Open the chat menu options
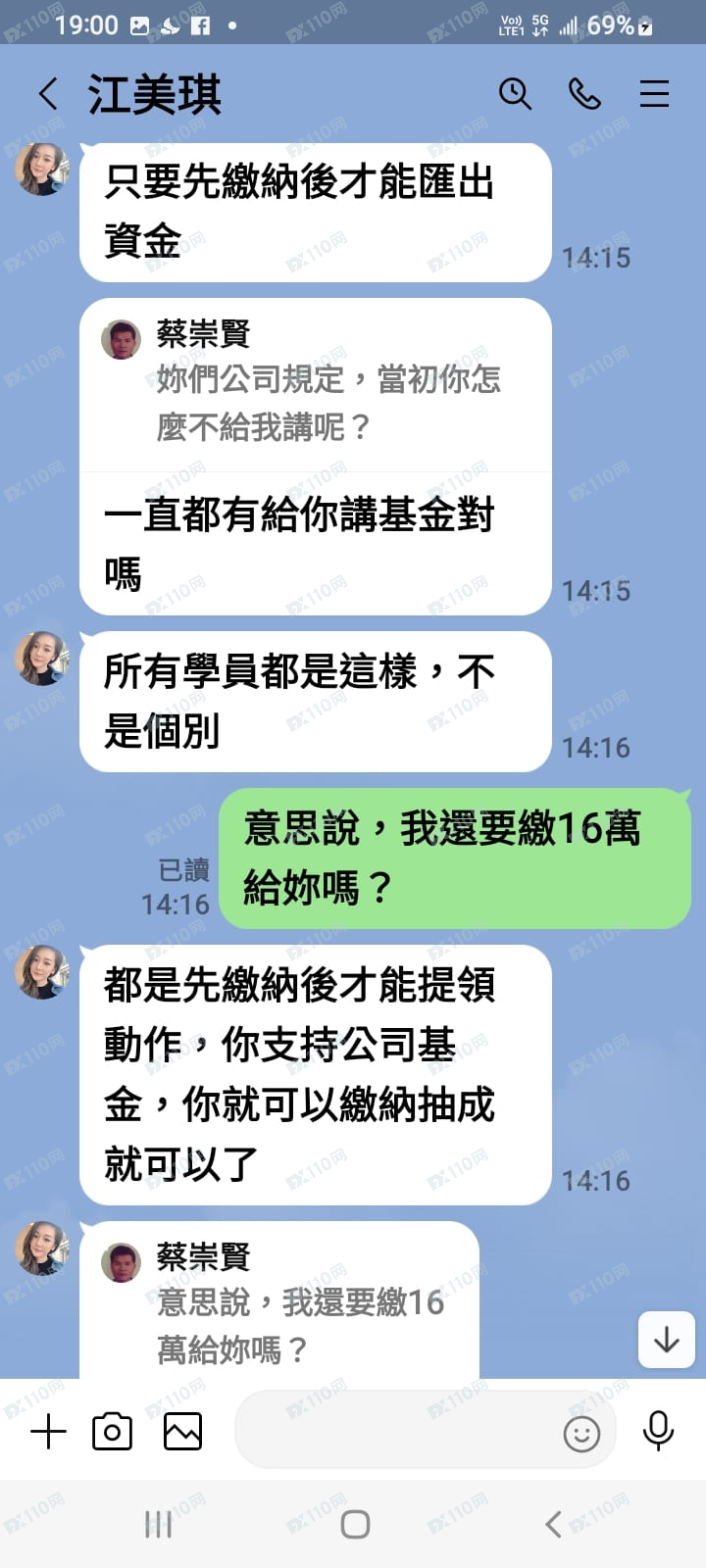 654,94
